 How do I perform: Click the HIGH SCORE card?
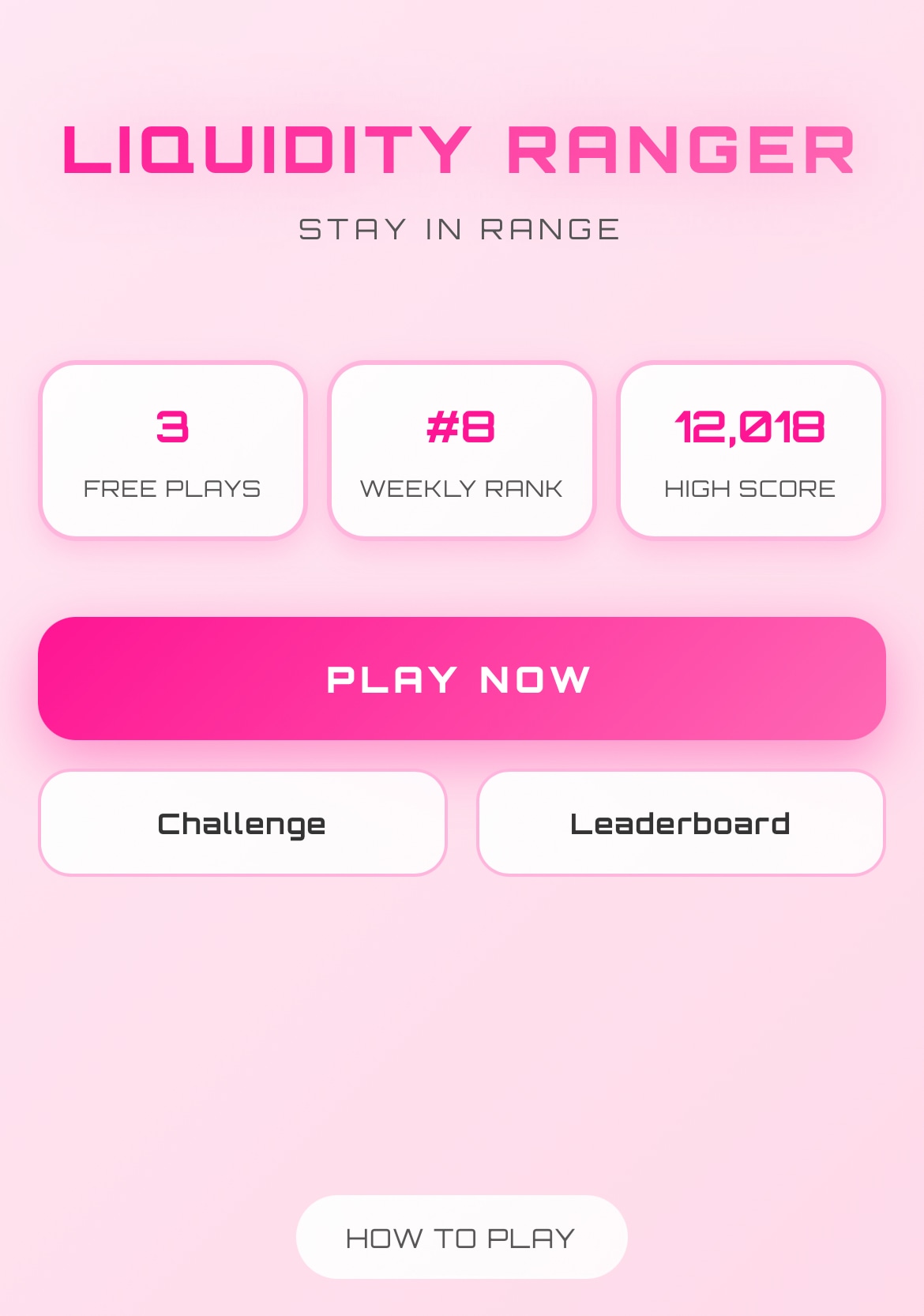751,449
